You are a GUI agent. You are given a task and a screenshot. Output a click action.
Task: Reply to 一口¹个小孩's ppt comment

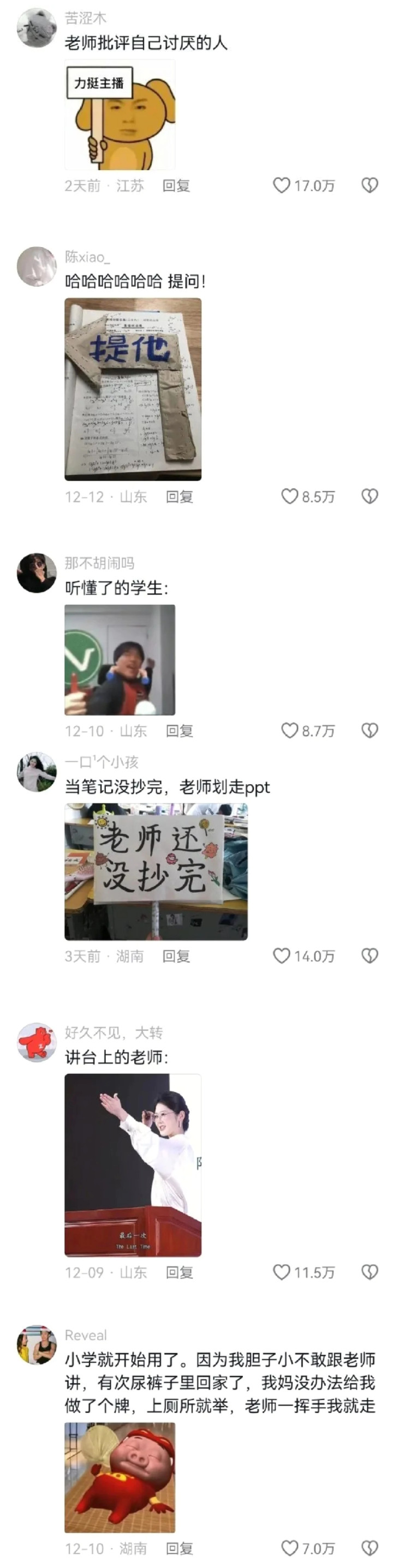176,956
